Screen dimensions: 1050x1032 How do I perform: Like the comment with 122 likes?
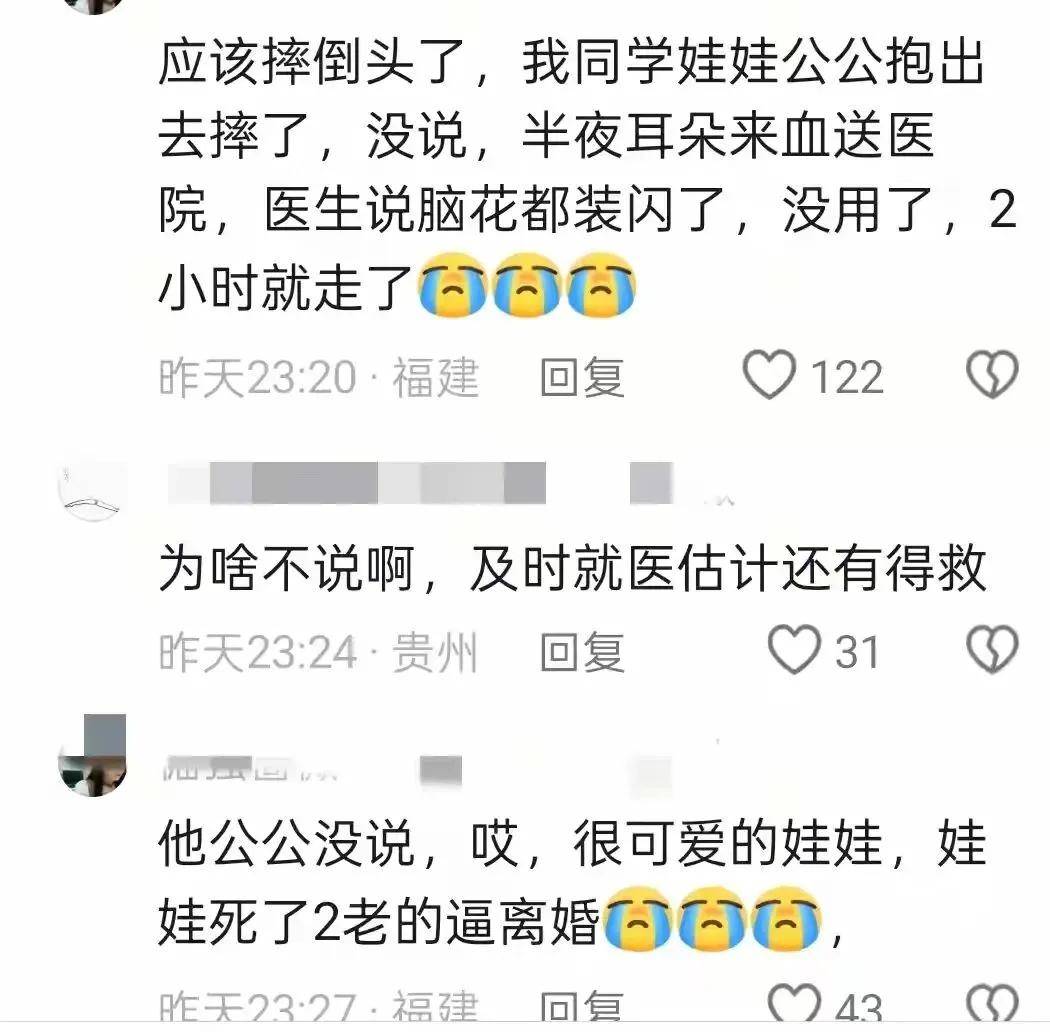click(x=770, y=377)
